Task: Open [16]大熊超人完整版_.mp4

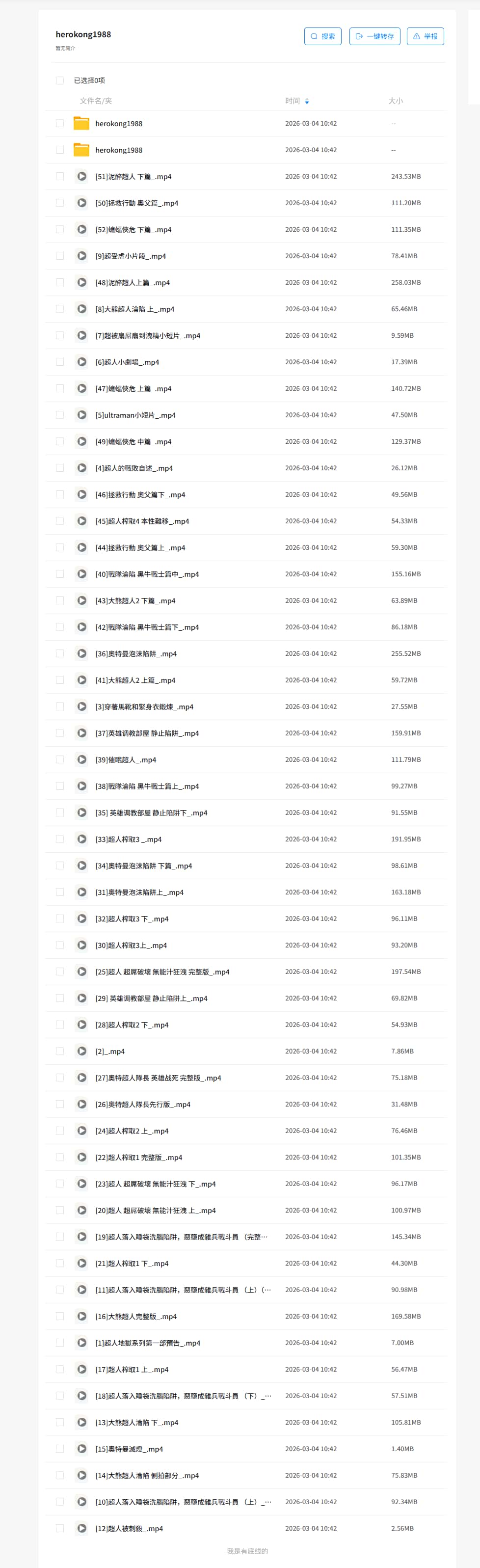Action: click(x=135, y=1316)
